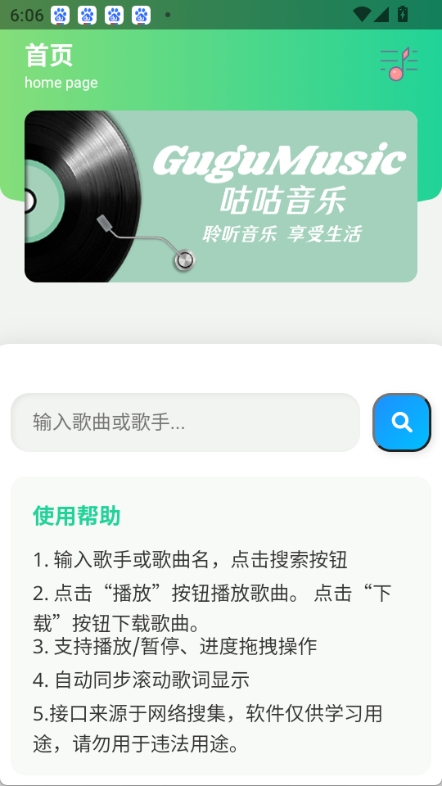The image size is (442, 786).
Task: Focus the song or artist input field
Action: [x=185, y=422]
